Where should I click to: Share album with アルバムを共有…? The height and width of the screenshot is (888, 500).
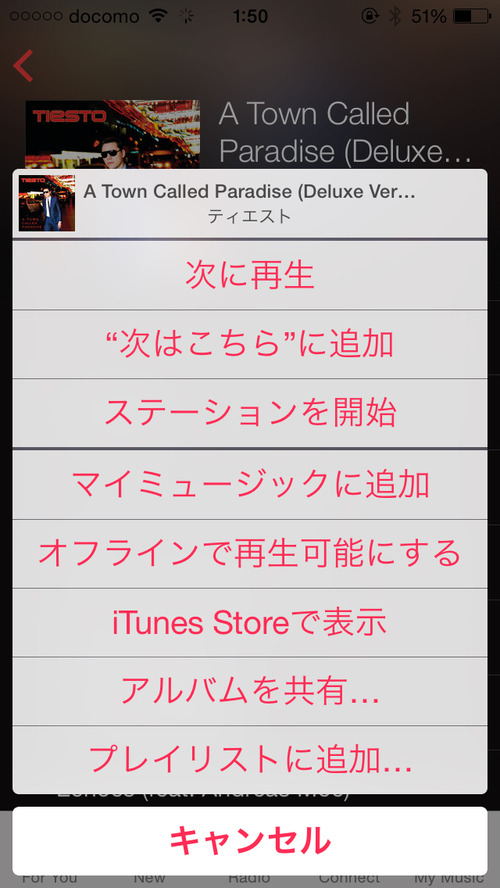point(250,691)
